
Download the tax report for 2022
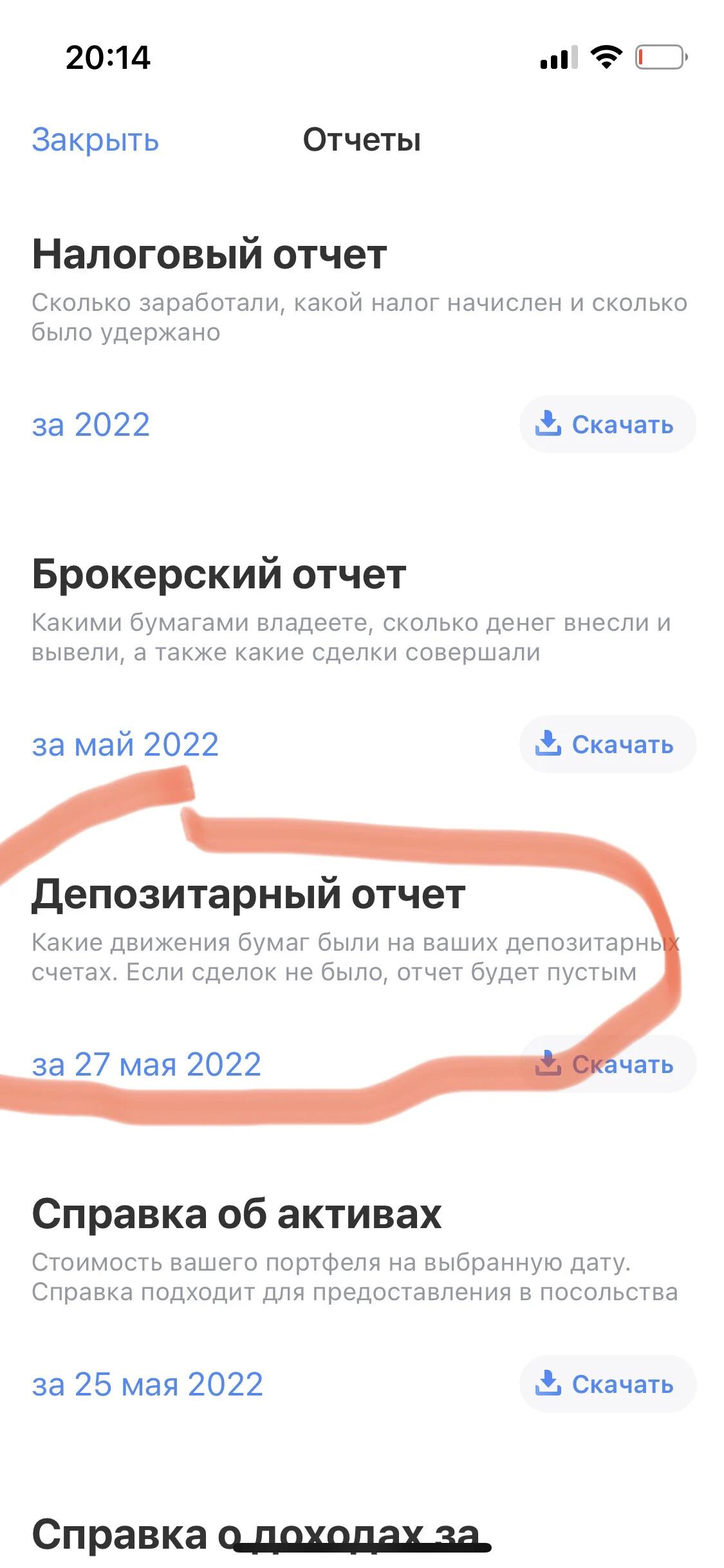[x=608, y=424]
